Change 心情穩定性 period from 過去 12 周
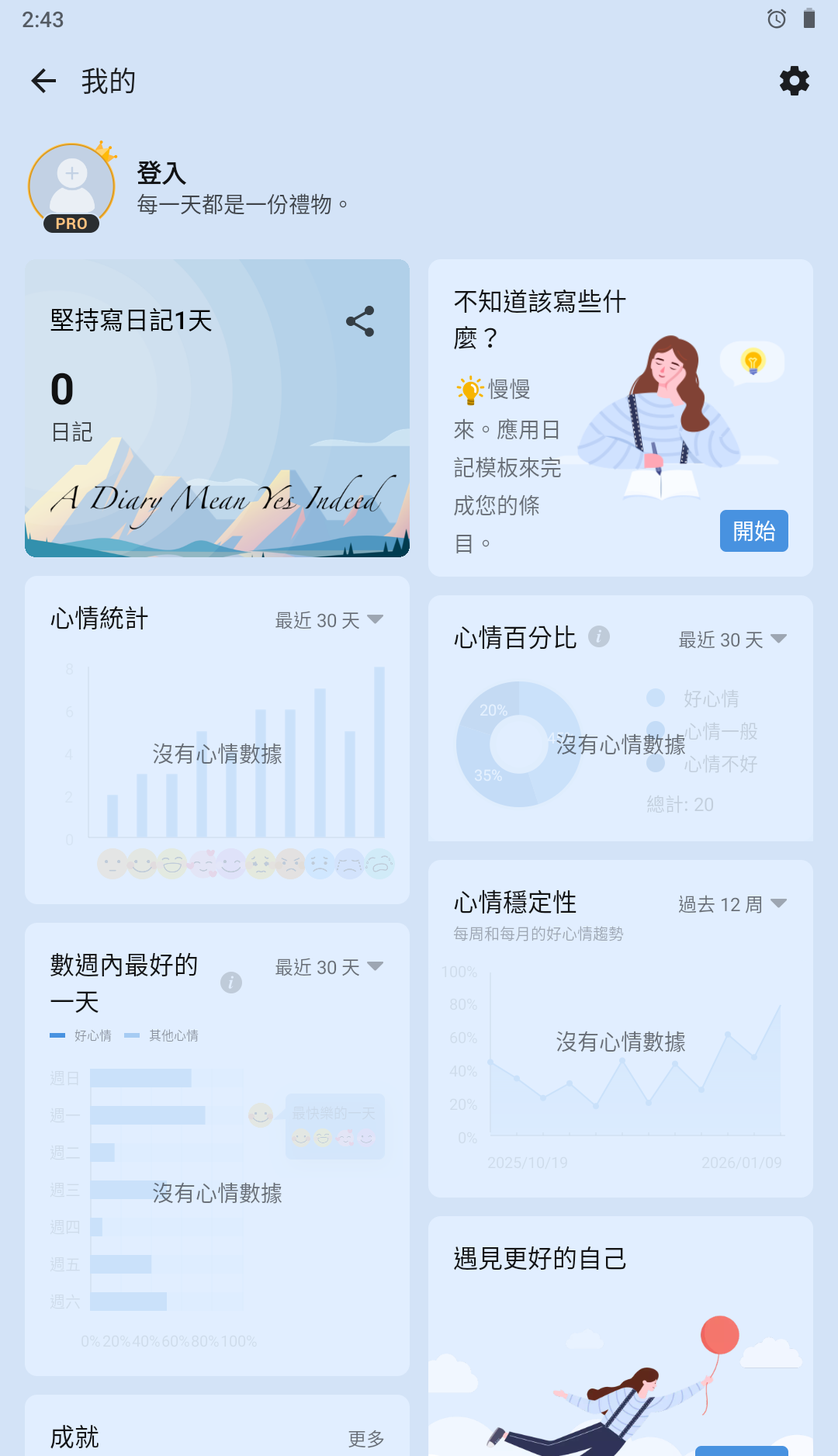Screen dimensions: 838x1456 pos(732,904)
